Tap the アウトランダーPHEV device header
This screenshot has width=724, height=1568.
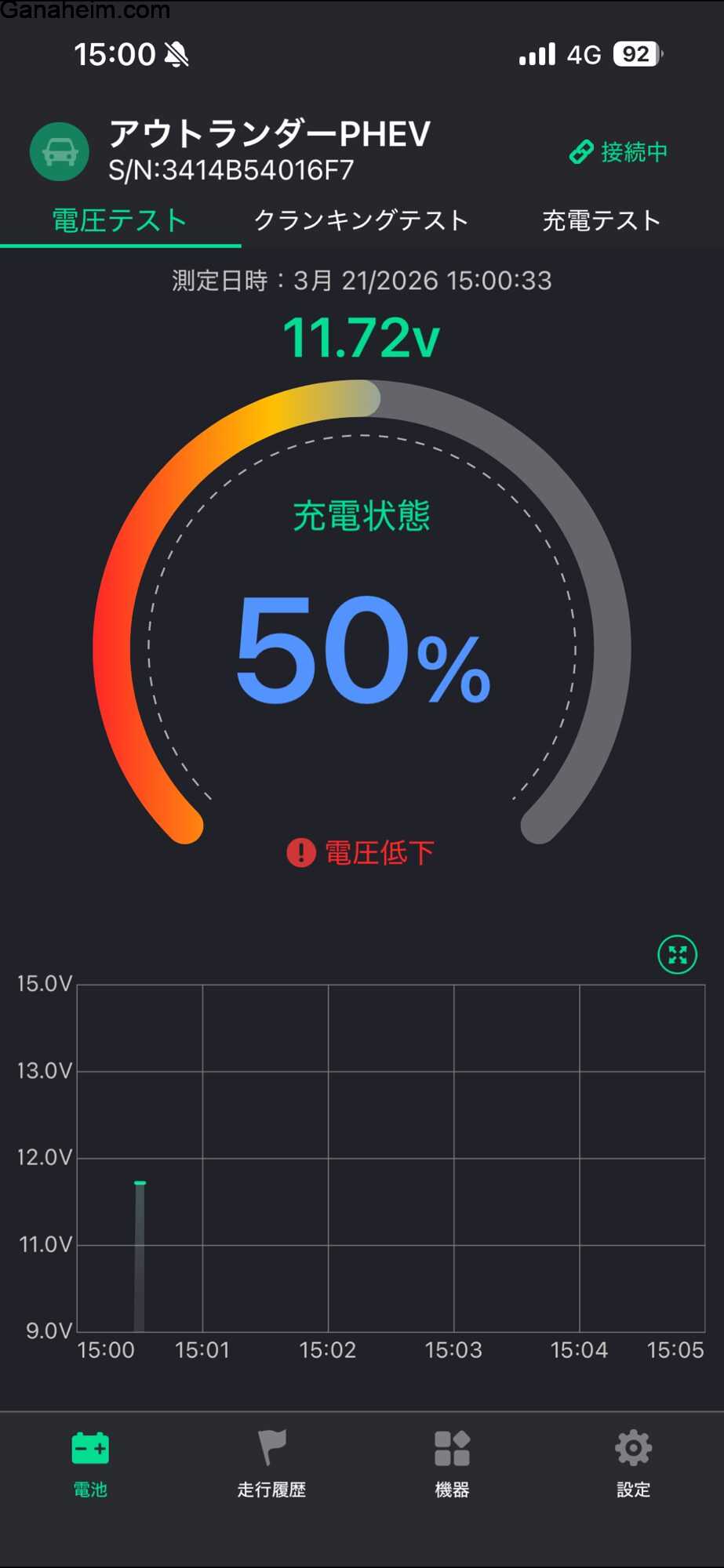tap(269, 151)
